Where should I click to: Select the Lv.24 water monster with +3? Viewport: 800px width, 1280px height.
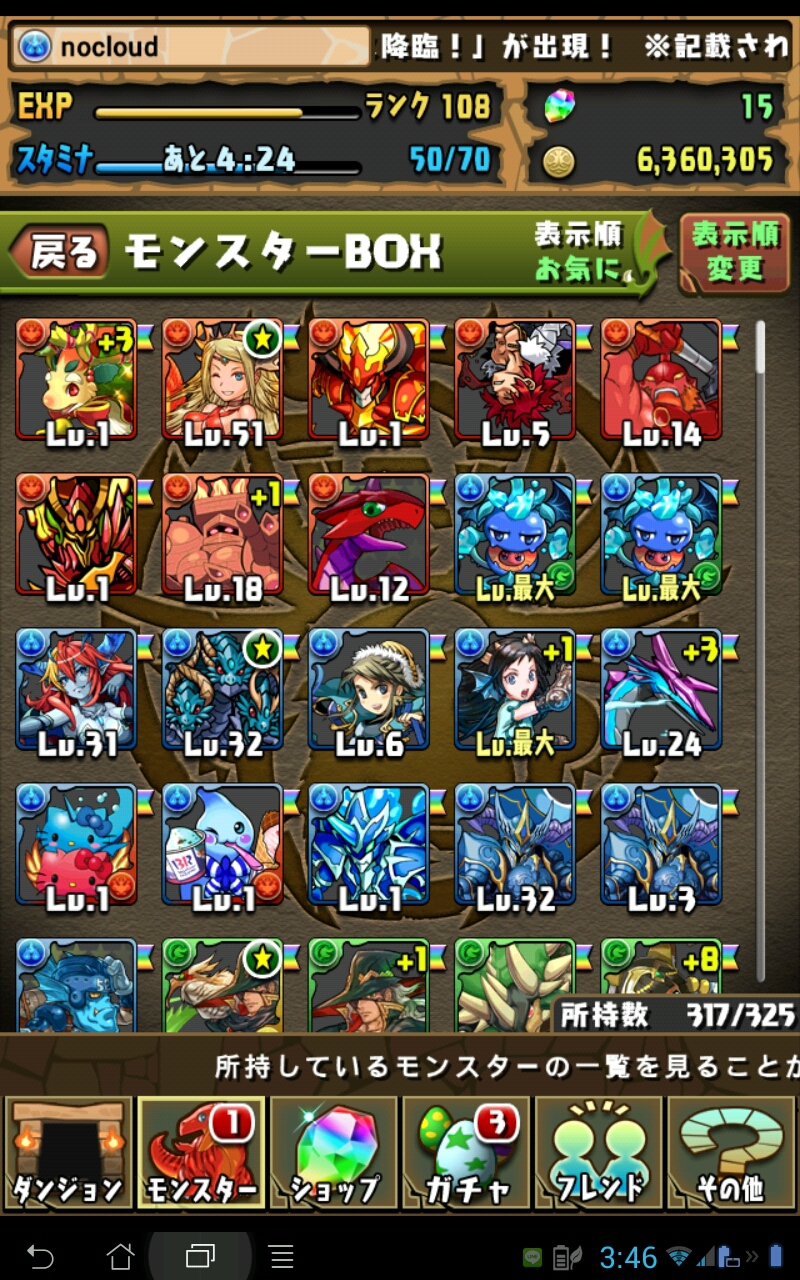660,691
